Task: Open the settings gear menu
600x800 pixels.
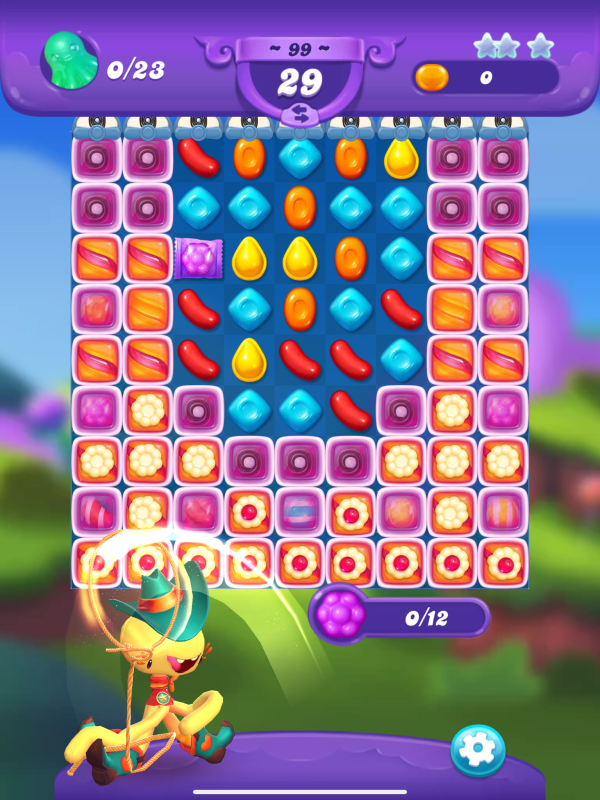Action: (477, 750)
